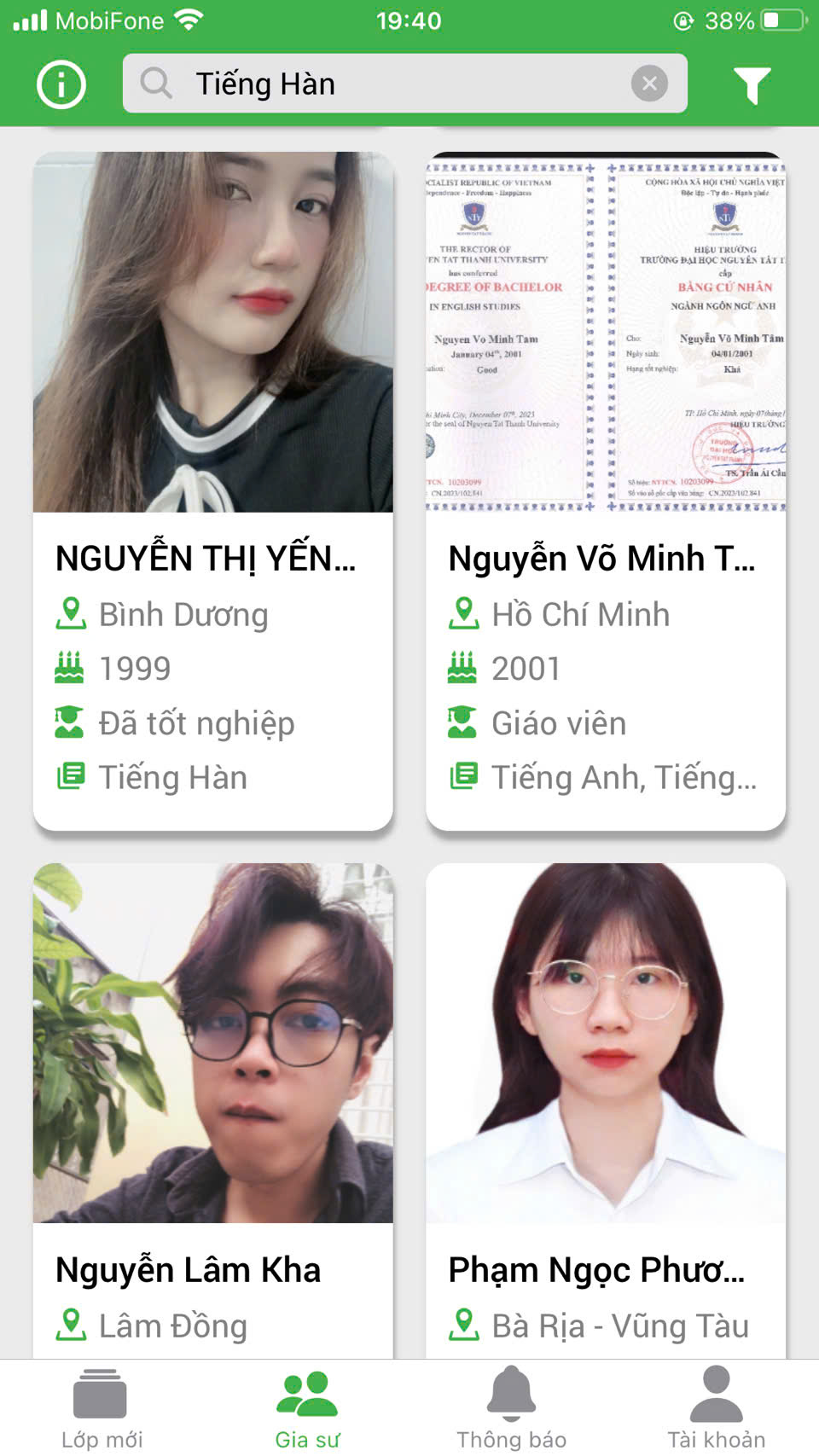
Task: Tap the Tiếng Hàn search field
Action: click(384, 84)
